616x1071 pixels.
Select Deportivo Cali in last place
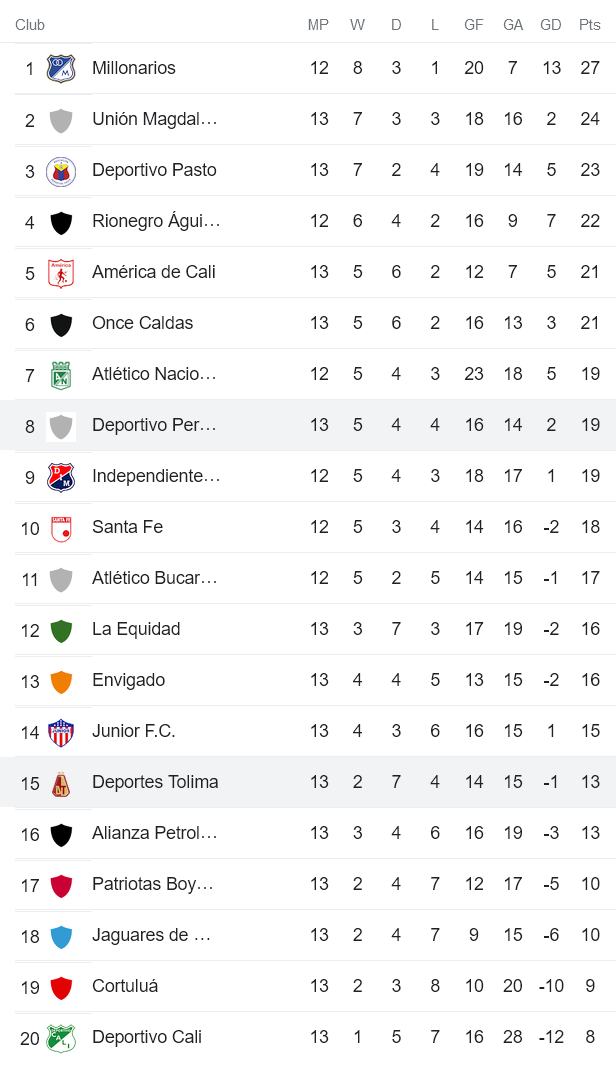click(147, 1037)
